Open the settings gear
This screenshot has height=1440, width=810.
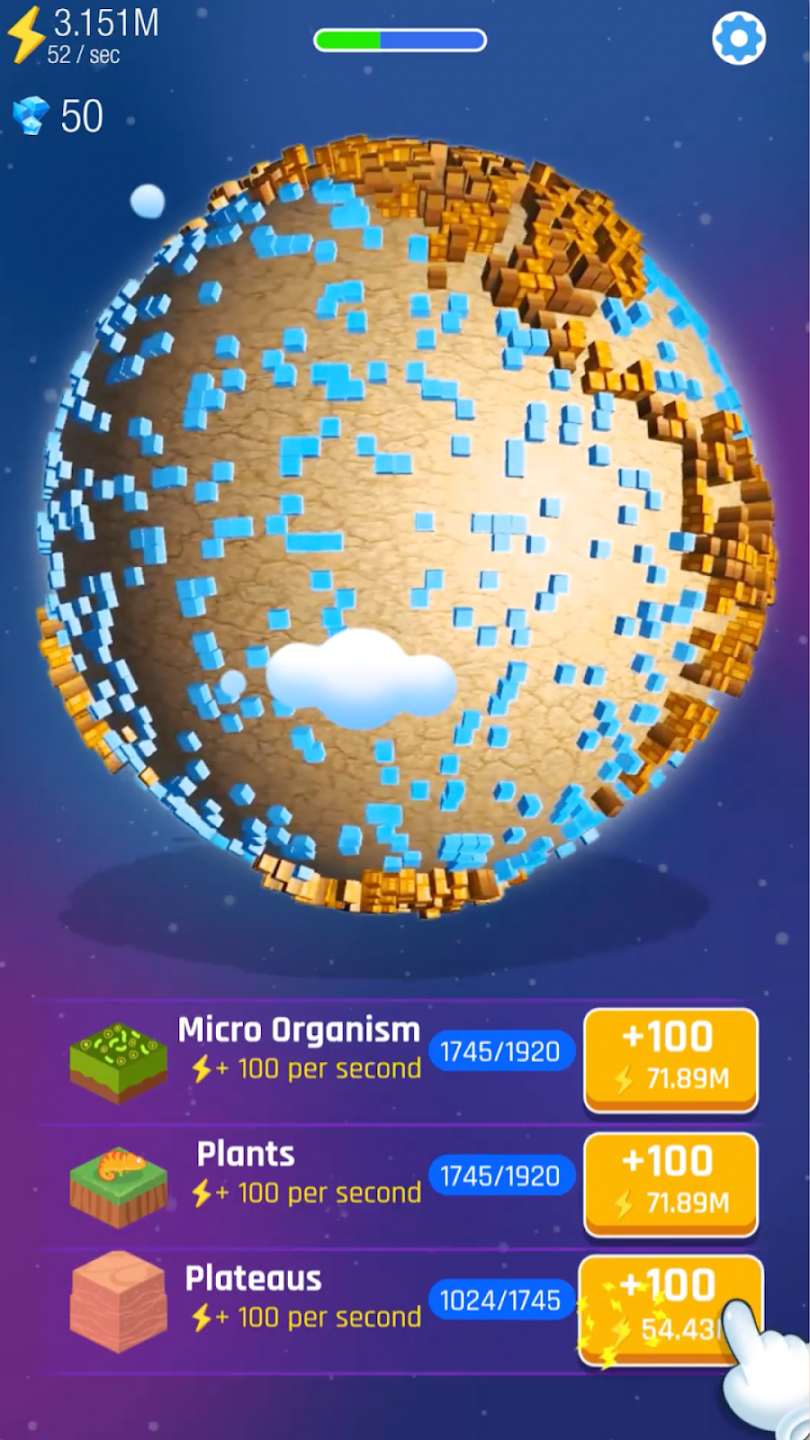[739, 38]
